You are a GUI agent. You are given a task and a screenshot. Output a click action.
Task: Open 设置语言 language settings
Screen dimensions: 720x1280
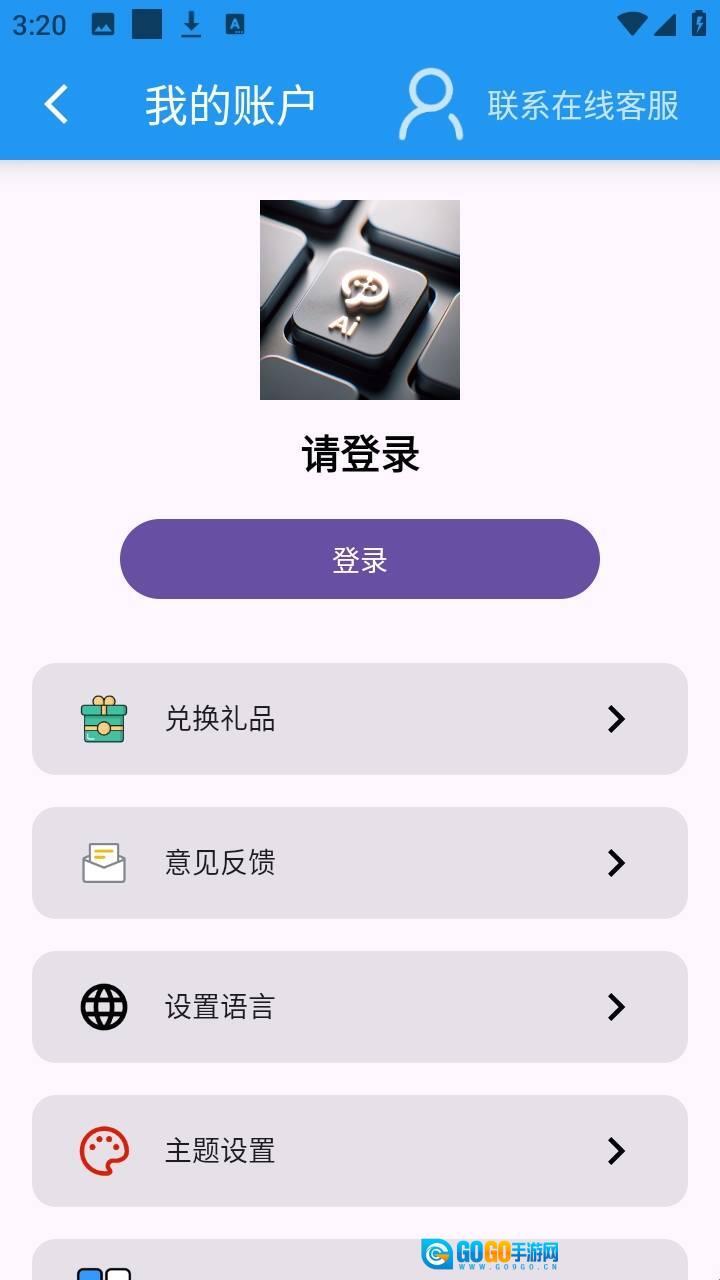[360, 1007]
